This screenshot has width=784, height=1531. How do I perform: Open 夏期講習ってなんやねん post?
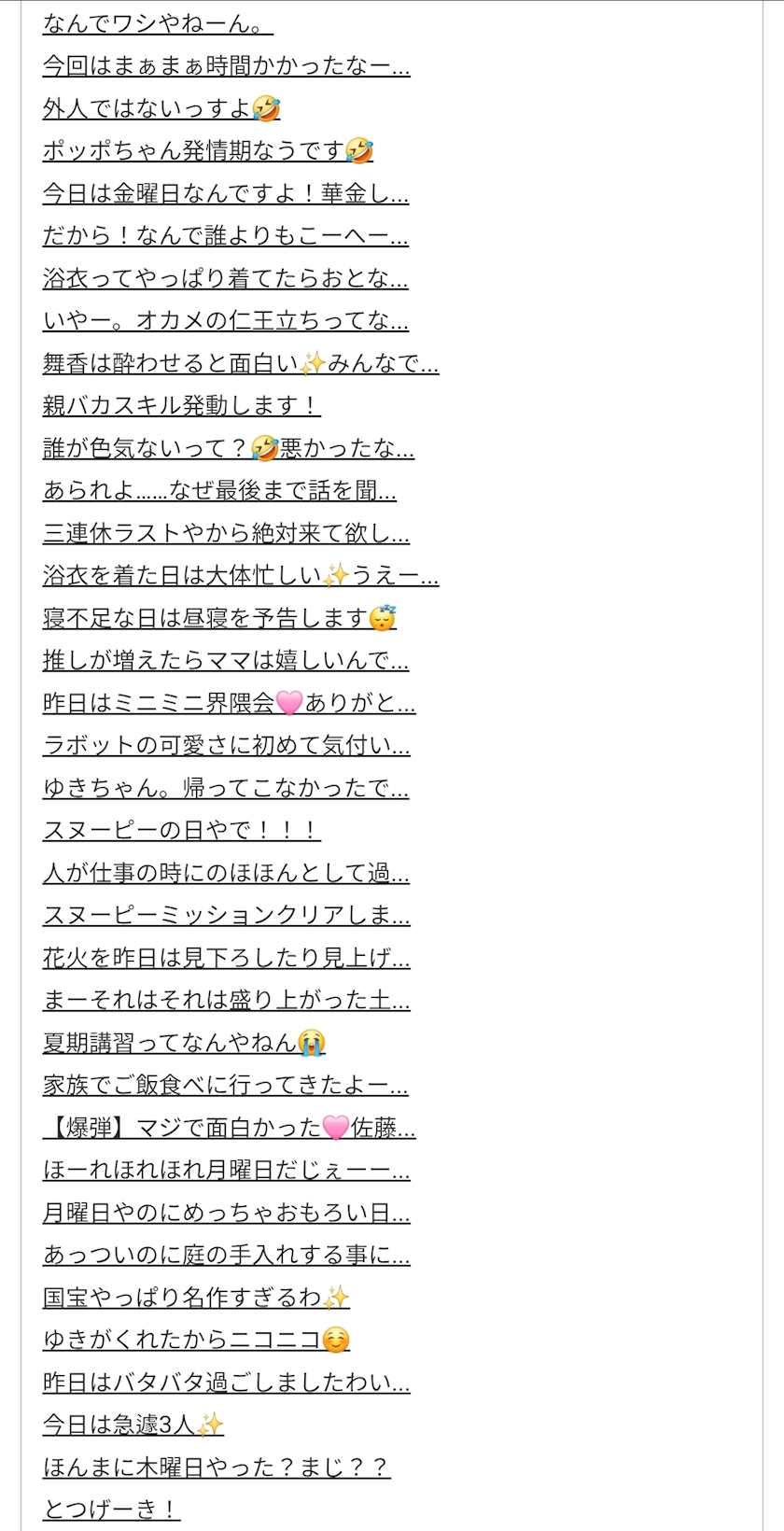tap(184, 1042)
